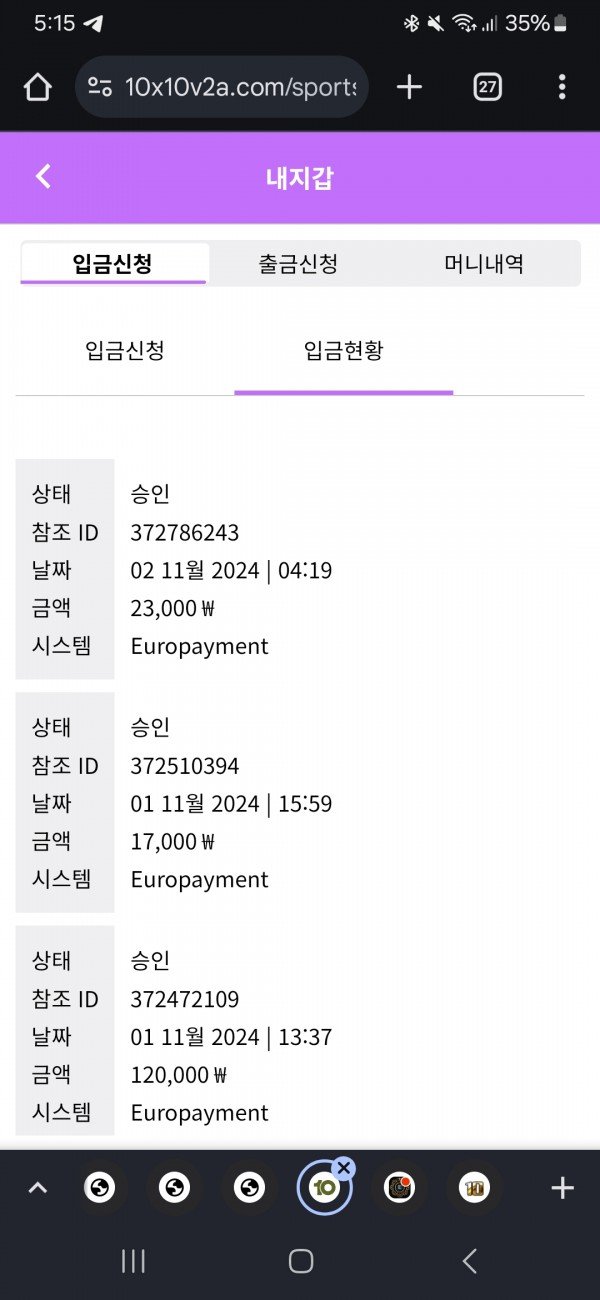Viewport: 600px width, 1300px height.
Task: Add a tab from the bottom strip
Action: pos(562,1188)
